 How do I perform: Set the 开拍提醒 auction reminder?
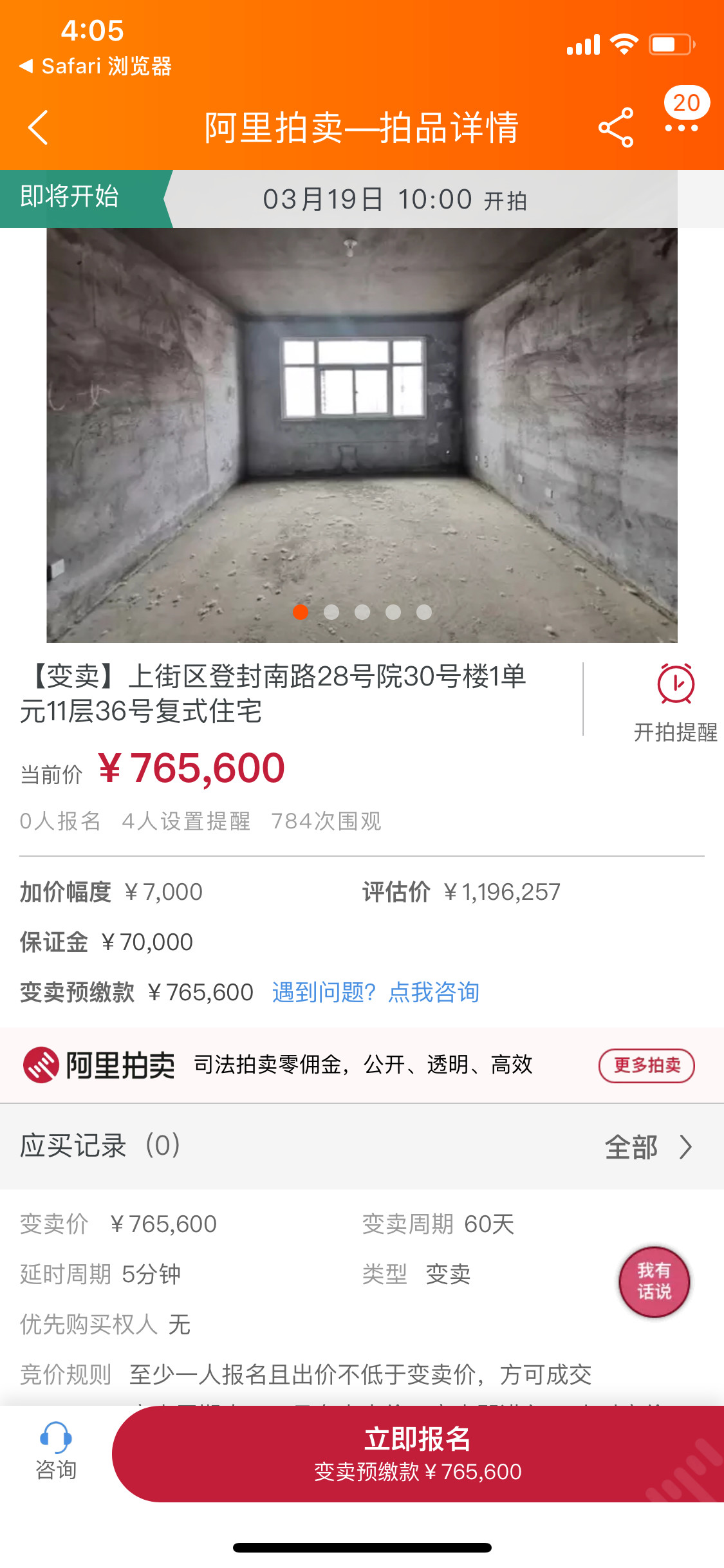(675, 702)
